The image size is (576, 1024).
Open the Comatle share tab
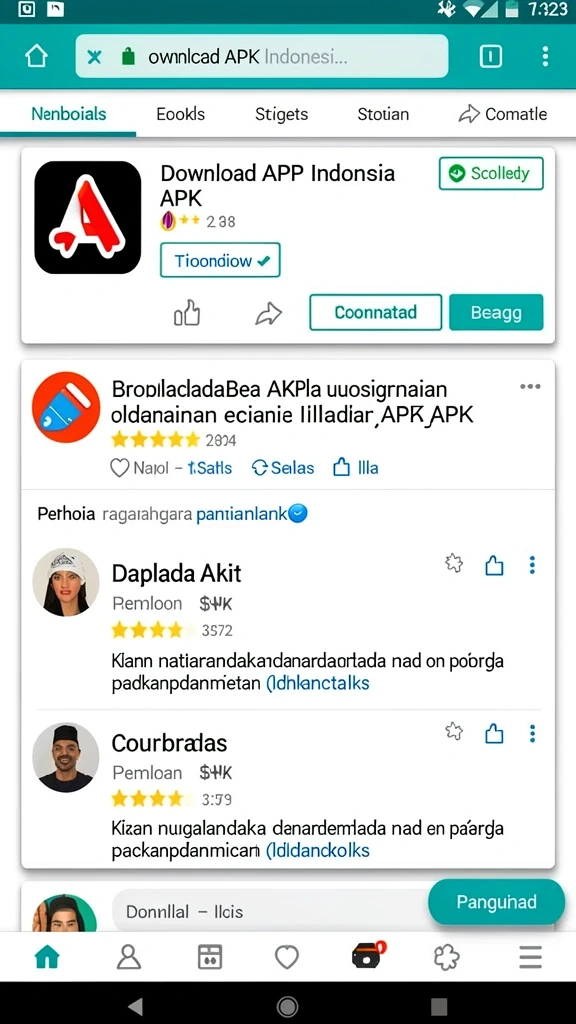503,114
